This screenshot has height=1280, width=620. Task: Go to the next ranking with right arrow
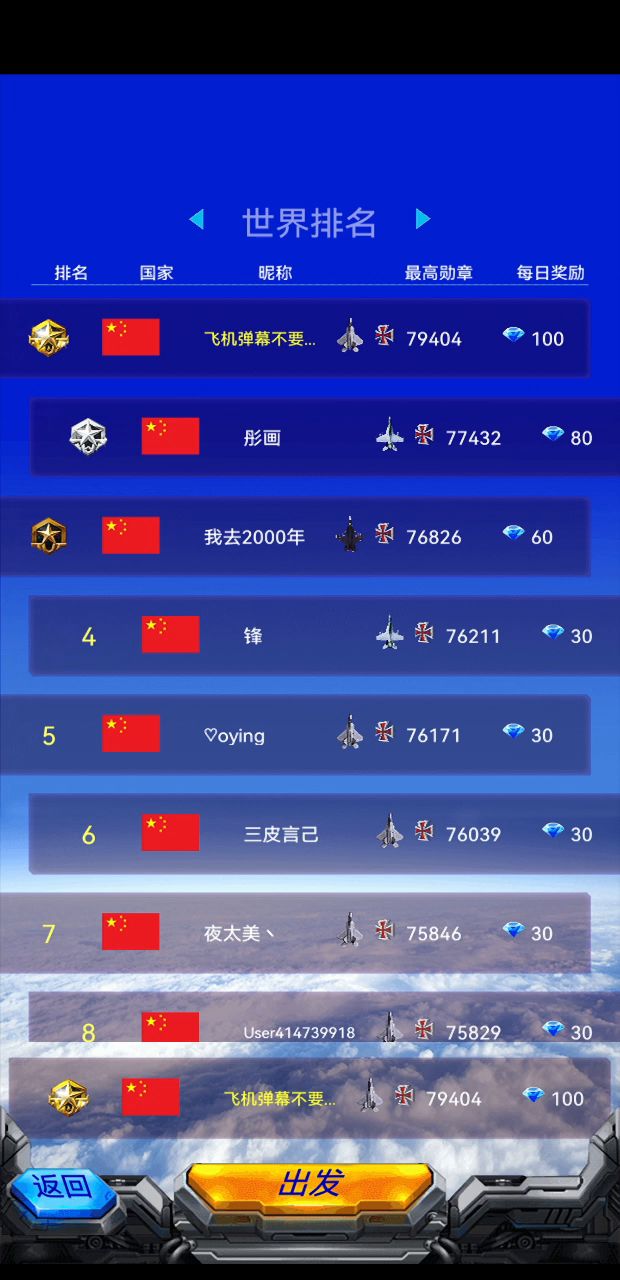tap(423, 219)
